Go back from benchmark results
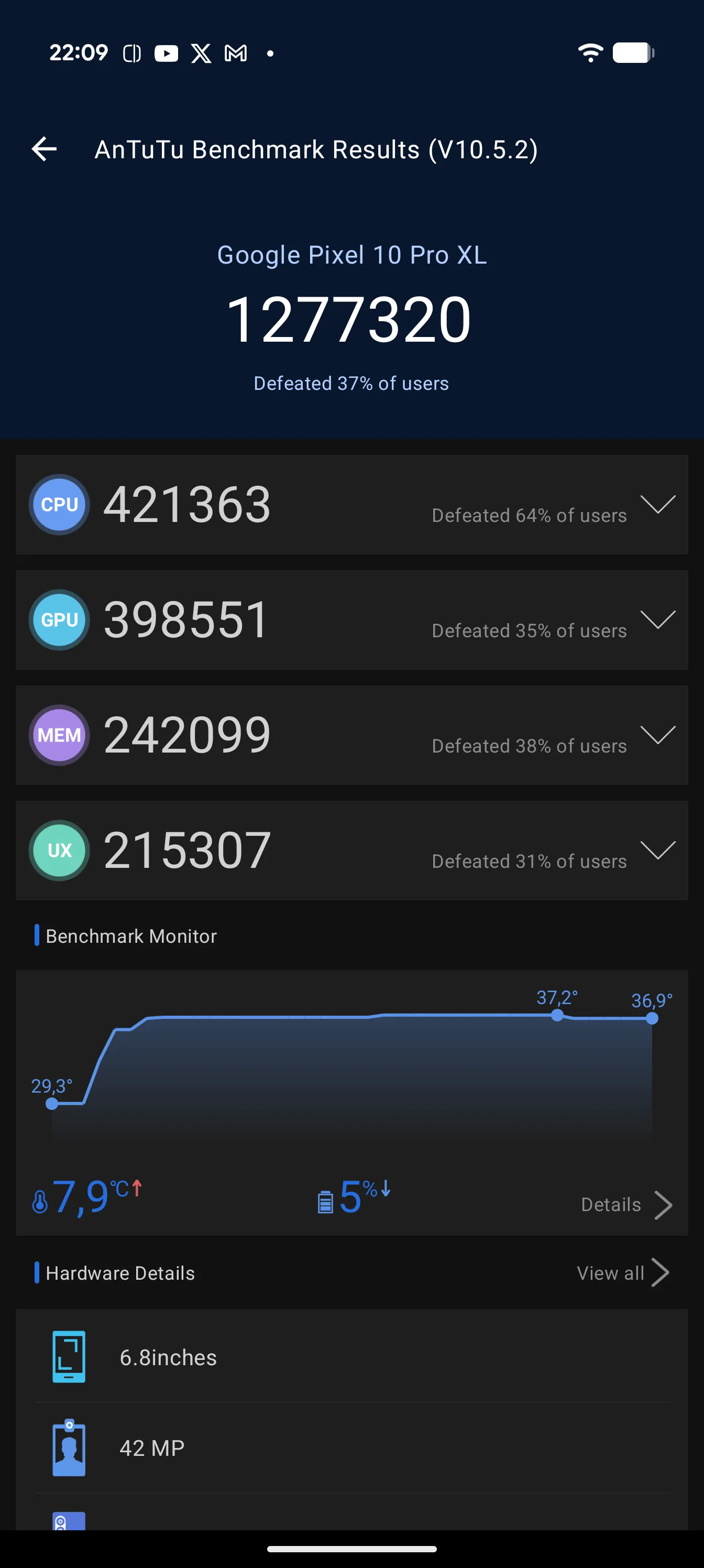 coord(45,149)
